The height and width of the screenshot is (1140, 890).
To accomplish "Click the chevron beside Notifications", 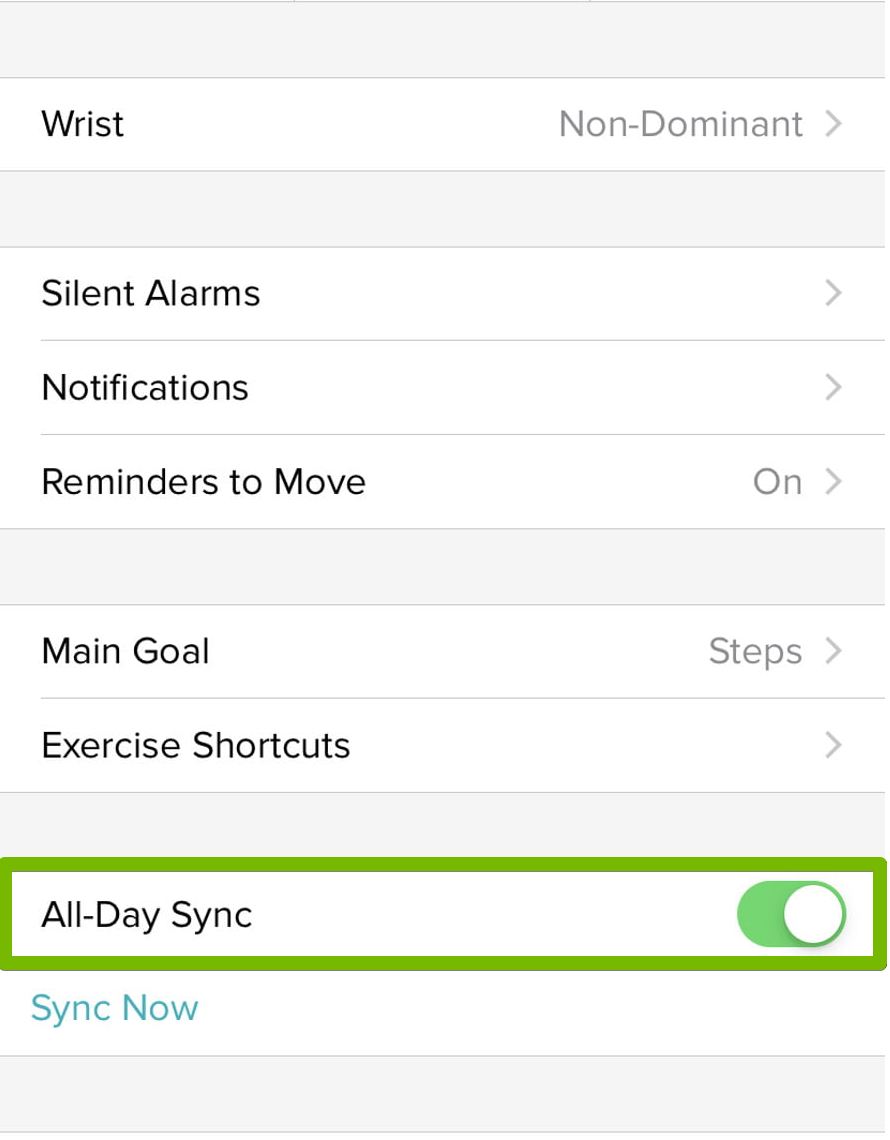I will pyautogui.click(x=833, y=388).
